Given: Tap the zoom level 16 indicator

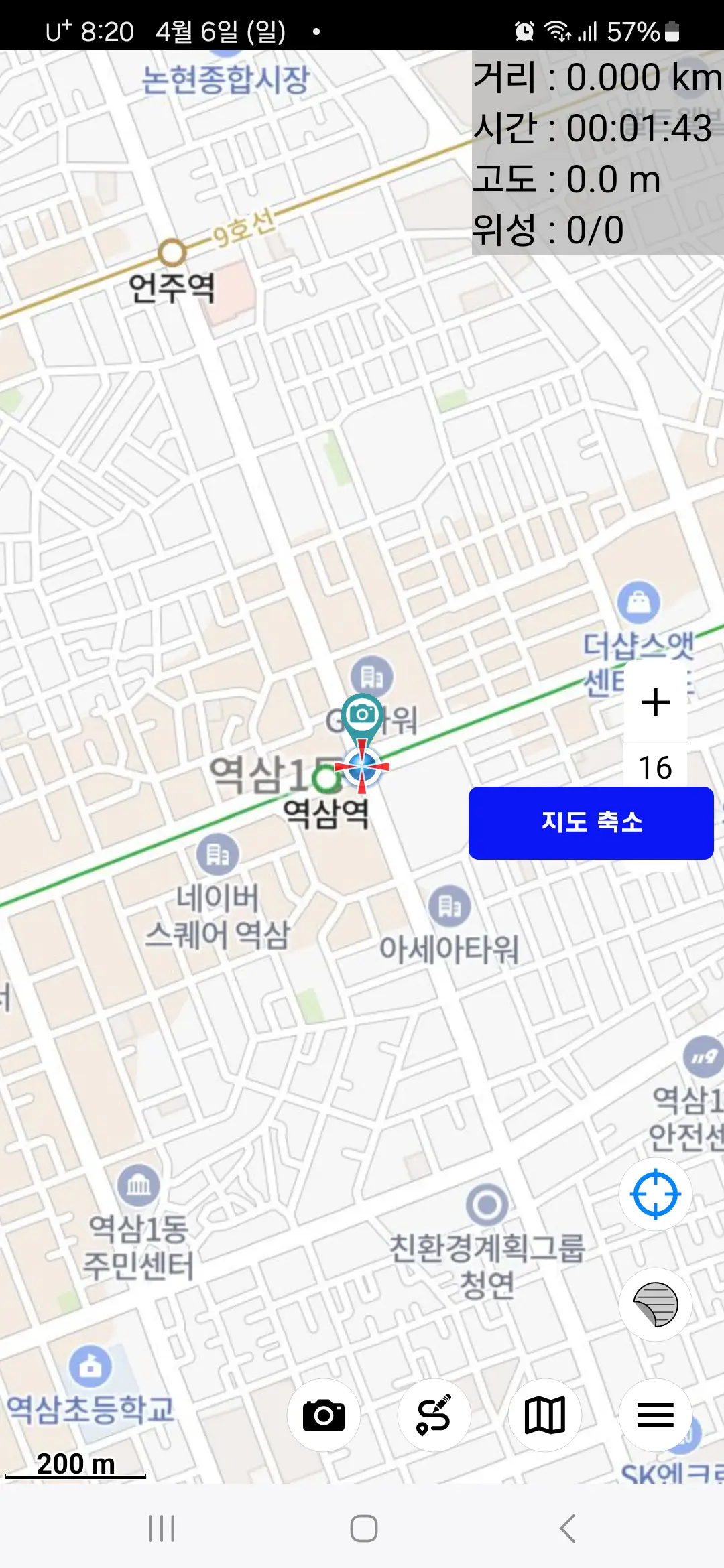Looking at the screenshot, I should pyautogui.click(x=655, y=767).
